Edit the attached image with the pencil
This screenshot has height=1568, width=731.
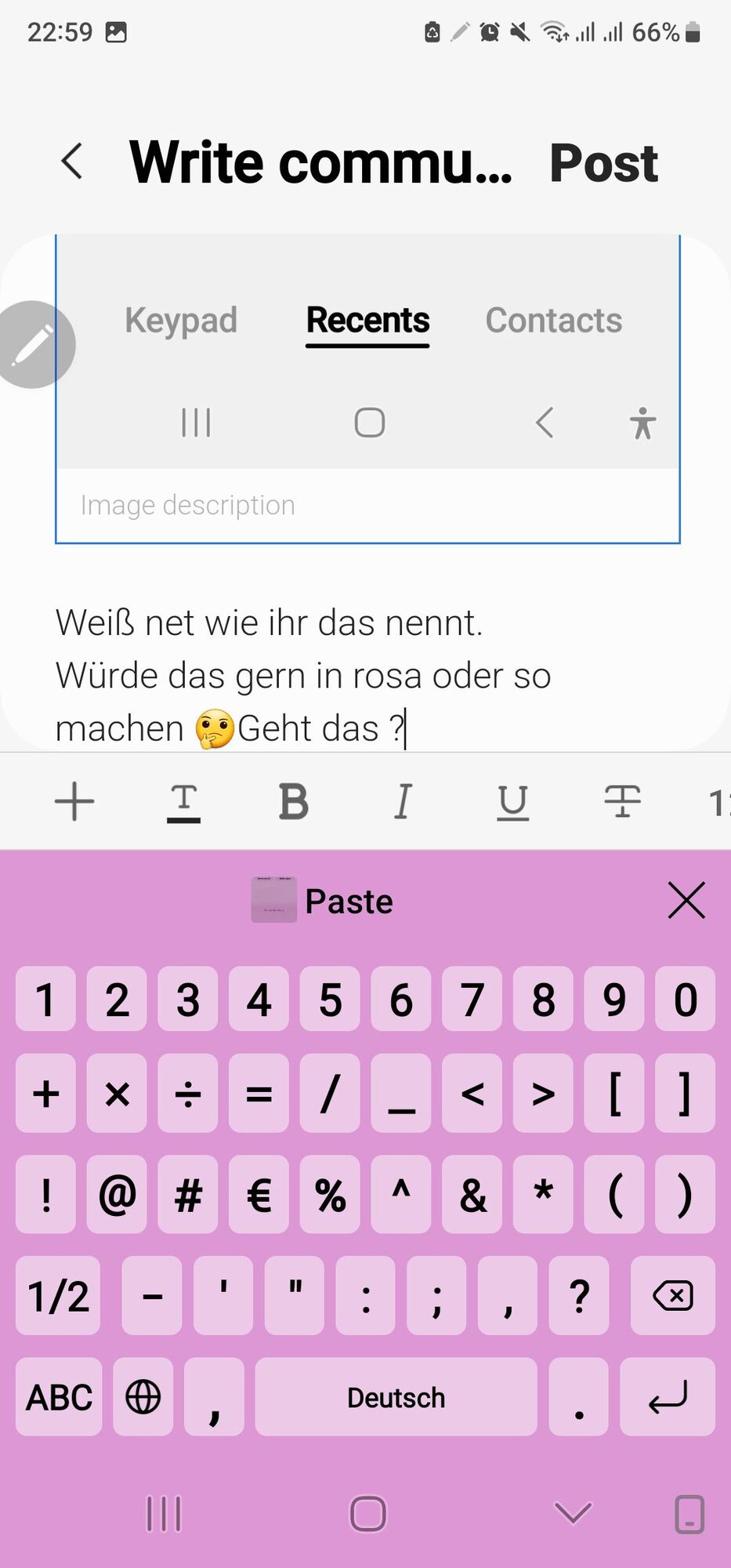click(33, 344)
